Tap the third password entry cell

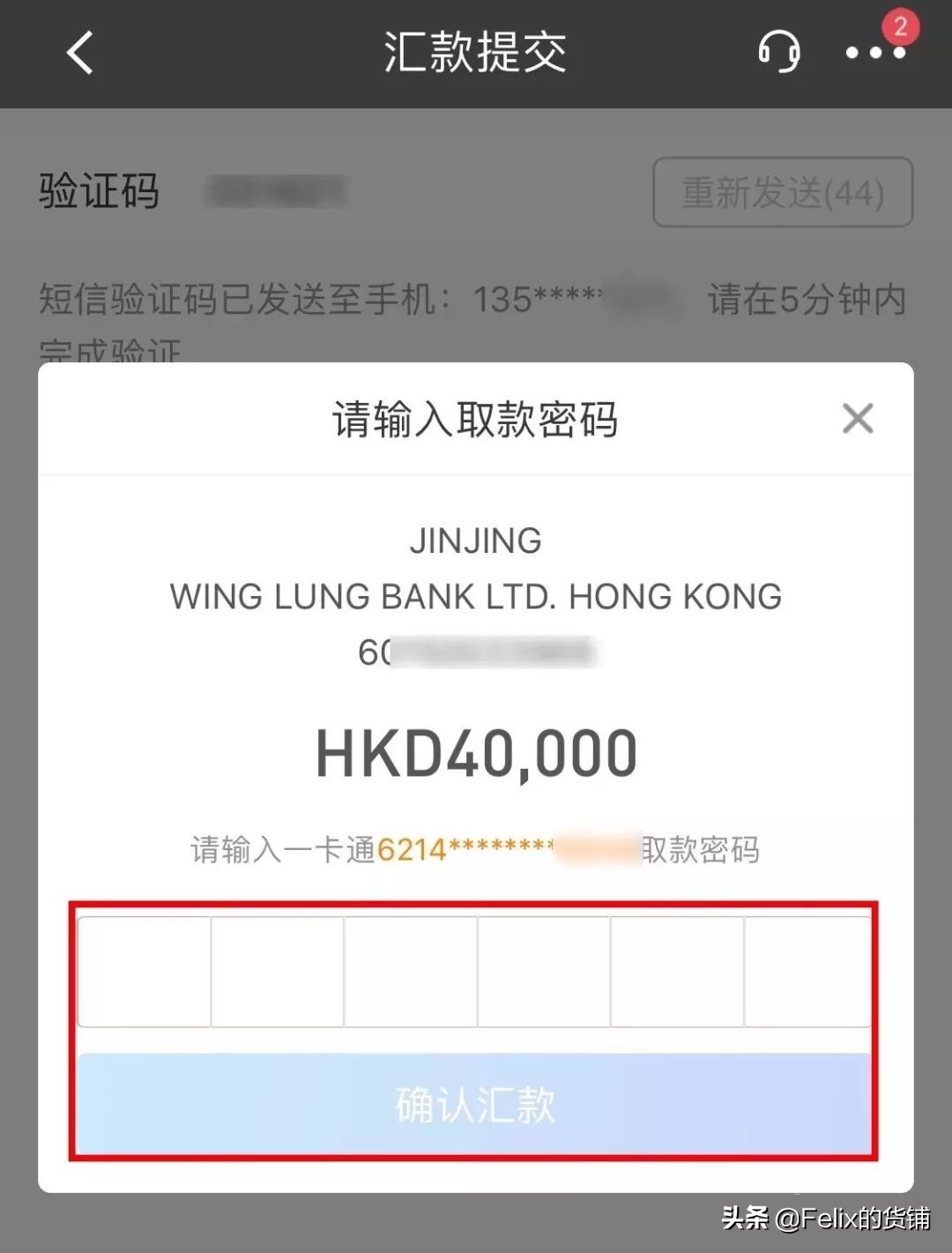pyautogui.click(x=410, y=970)
